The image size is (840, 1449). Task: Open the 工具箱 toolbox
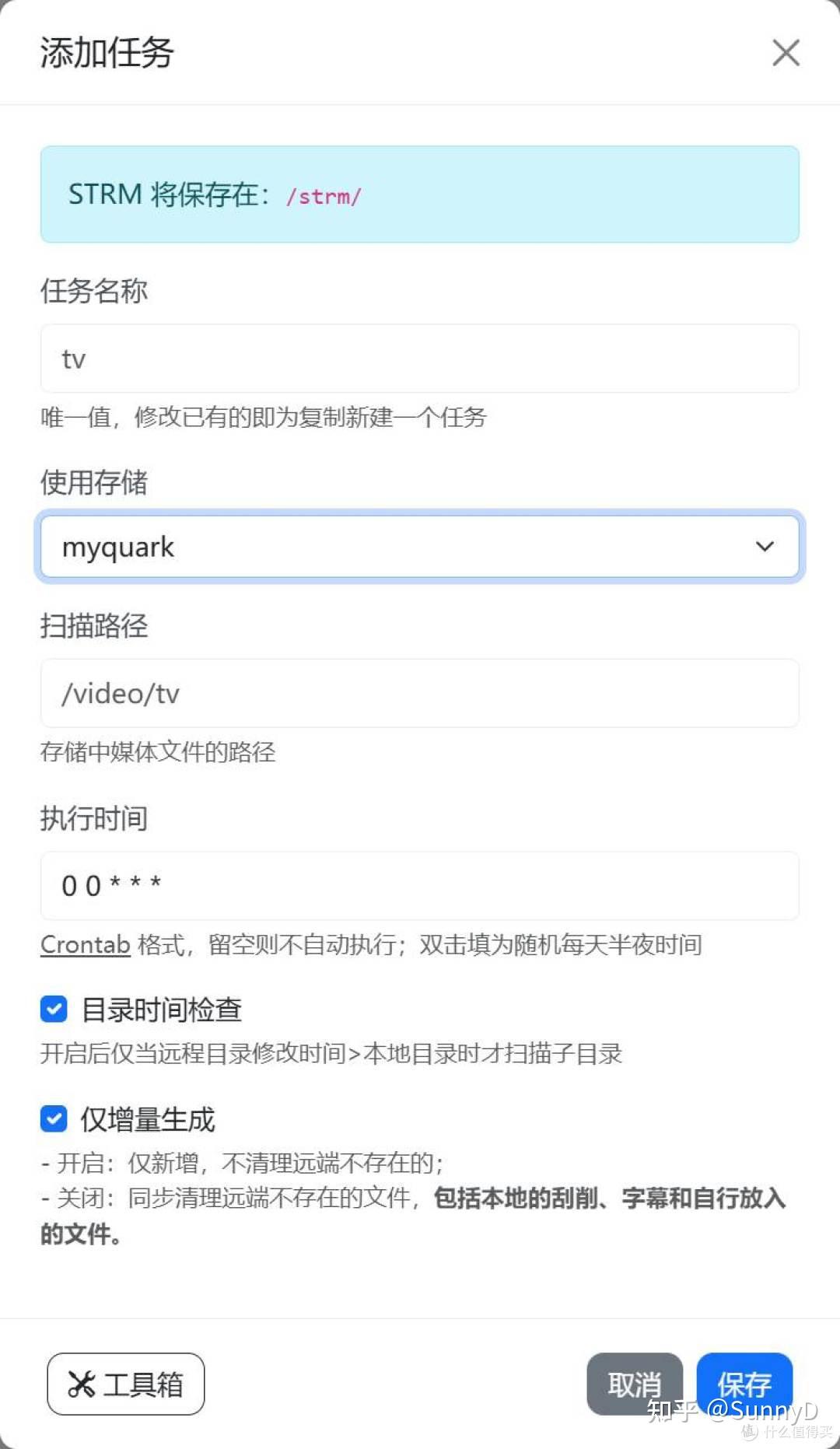(125, 1384)
